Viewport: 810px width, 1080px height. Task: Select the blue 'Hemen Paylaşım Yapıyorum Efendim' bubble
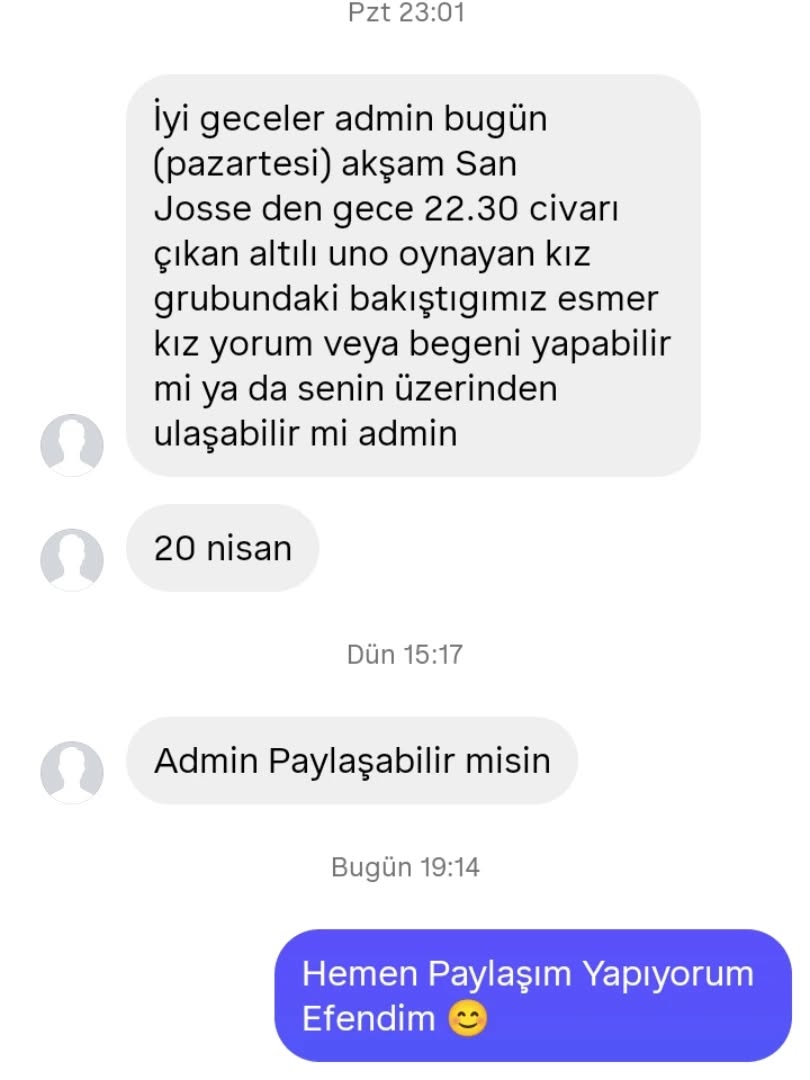tap(530, 997)
